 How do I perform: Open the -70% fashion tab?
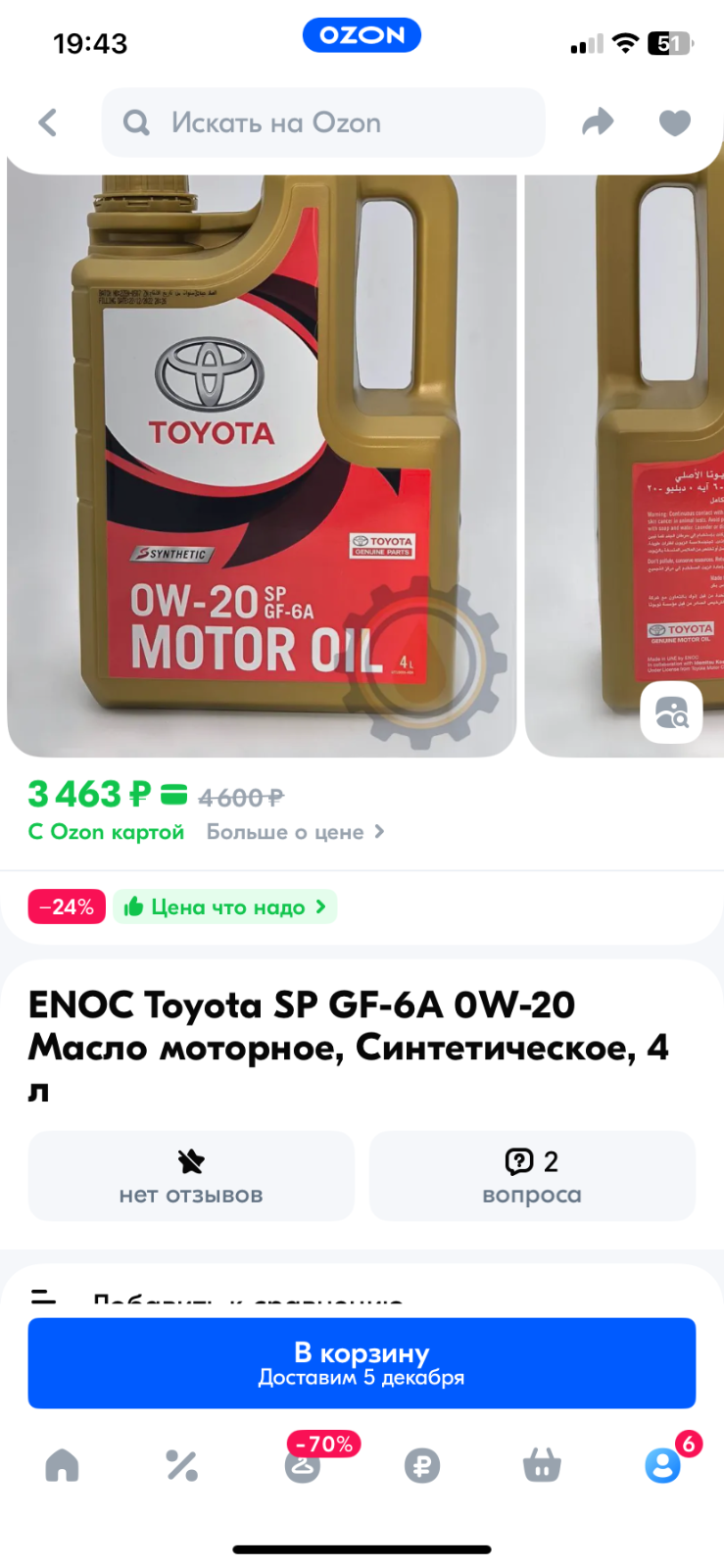pos(304,1463)
